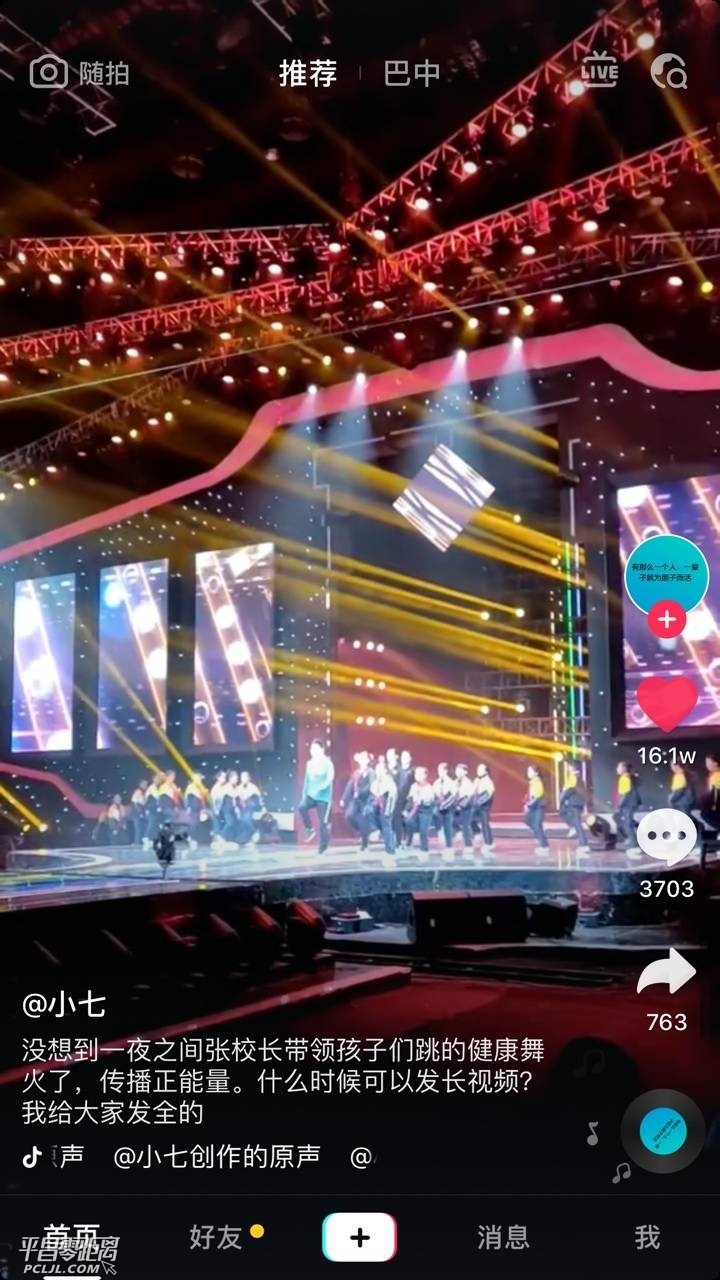Open the LIVE streams icon

point(599,71)
